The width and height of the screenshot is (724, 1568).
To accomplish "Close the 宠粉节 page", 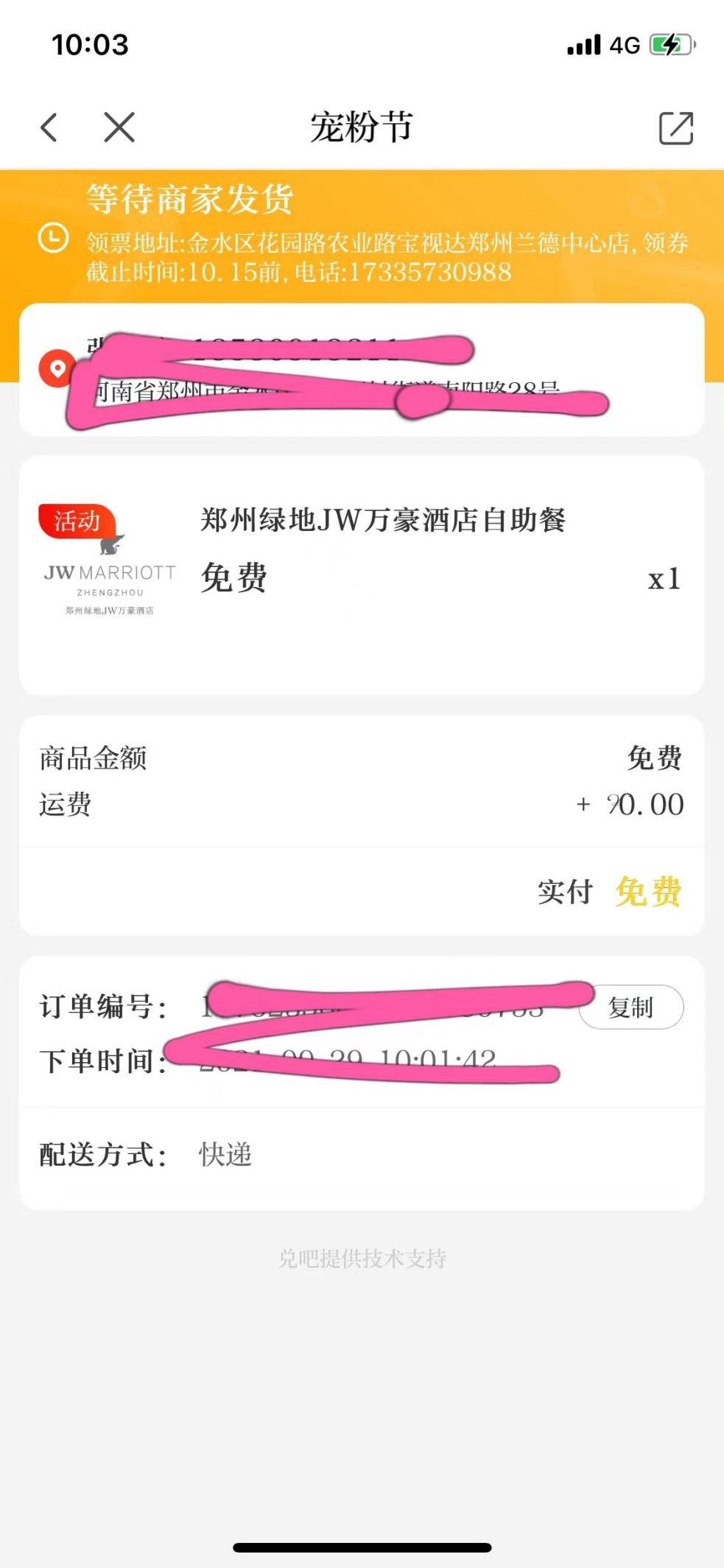I will point(119,127).
